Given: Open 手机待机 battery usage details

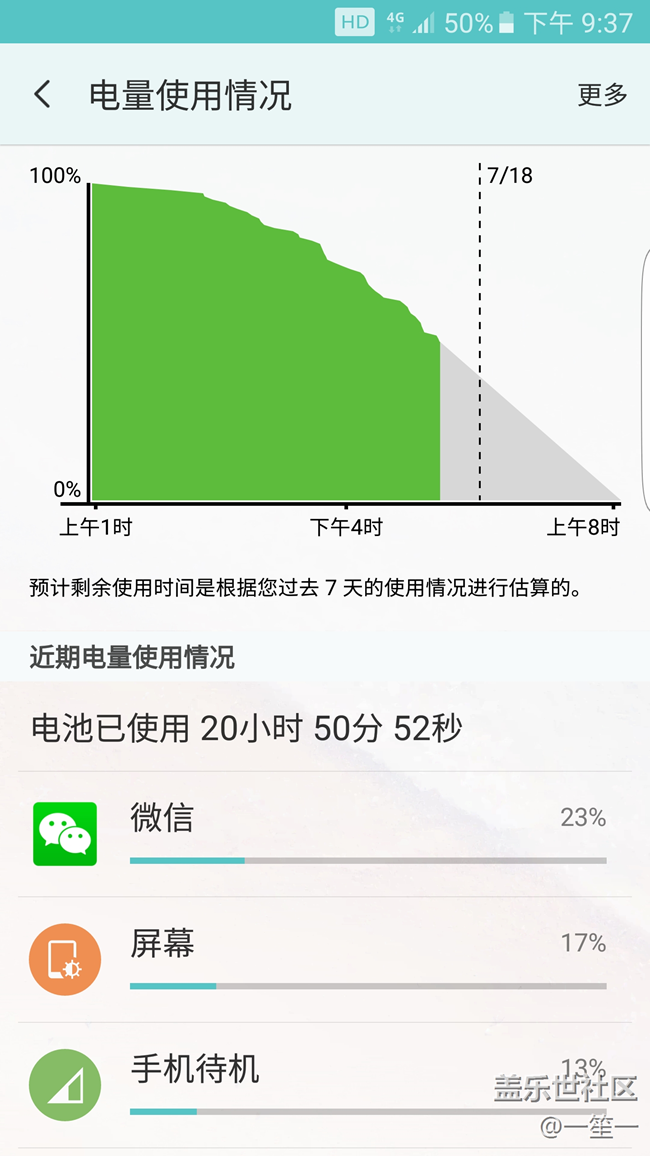Looking at the screenshot, I should pos(325,1084).
